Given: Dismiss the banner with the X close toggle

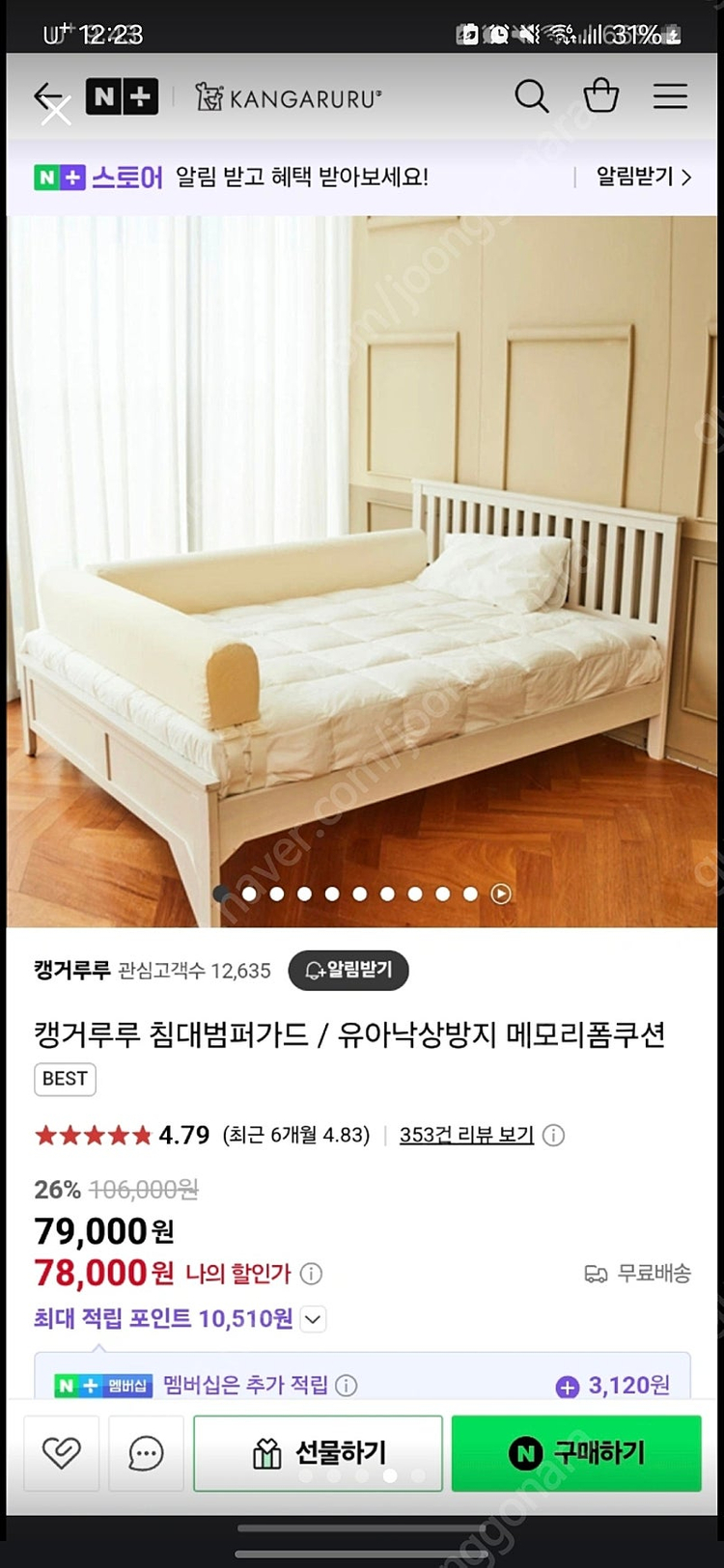Looking at the screenshot, I should point(55,111).
